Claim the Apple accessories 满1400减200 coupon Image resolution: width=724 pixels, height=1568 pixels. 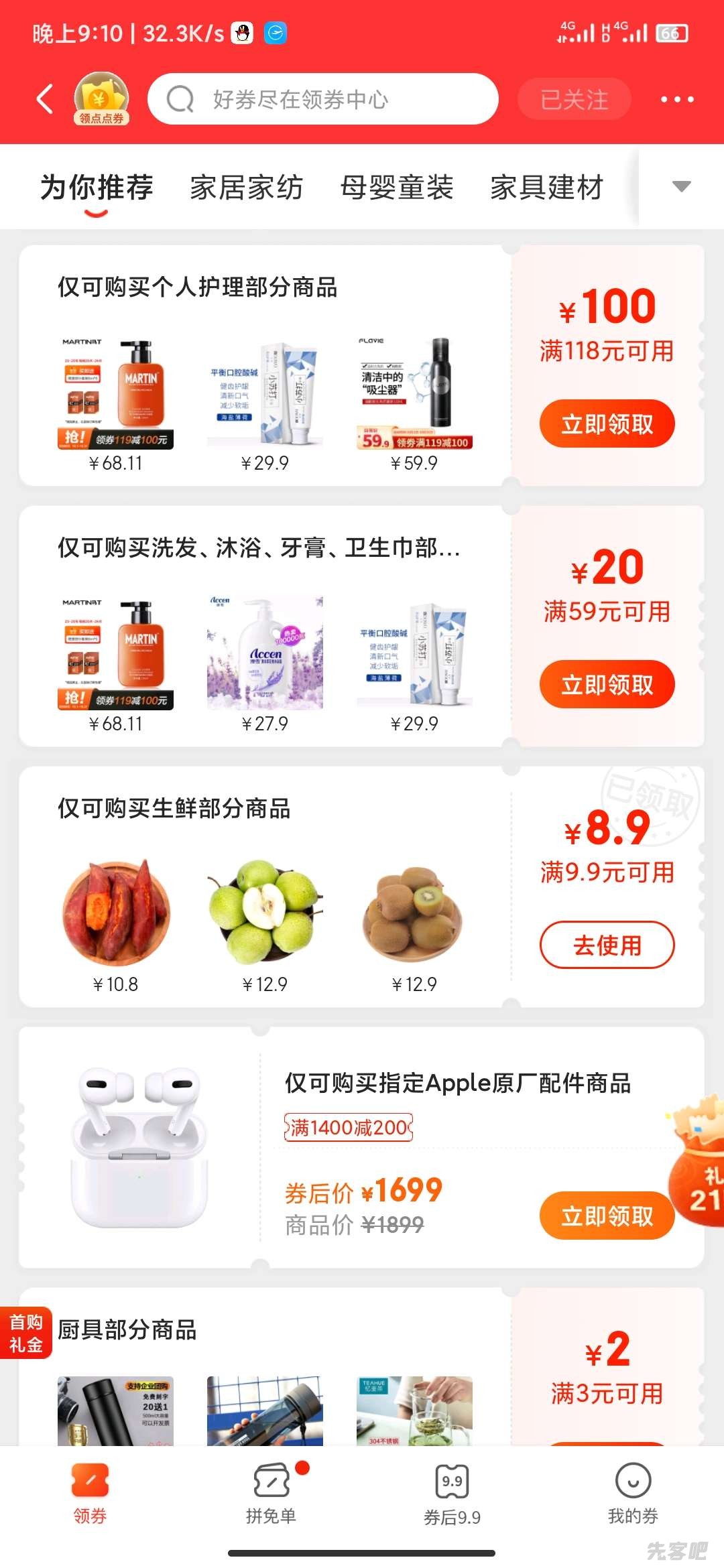pyautogui.click(x=607, y=1216)
